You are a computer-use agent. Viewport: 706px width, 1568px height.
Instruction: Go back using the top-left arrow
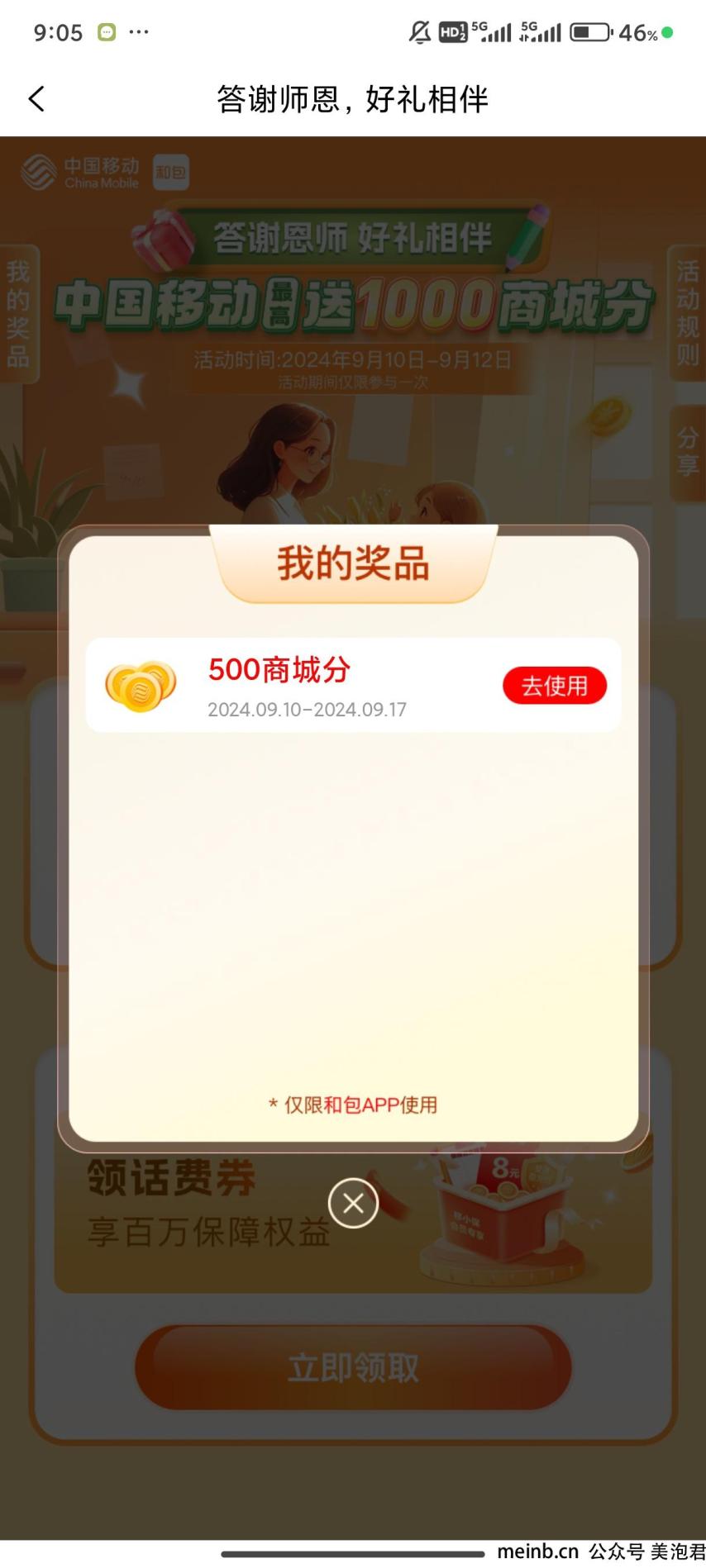click(36, 99)
